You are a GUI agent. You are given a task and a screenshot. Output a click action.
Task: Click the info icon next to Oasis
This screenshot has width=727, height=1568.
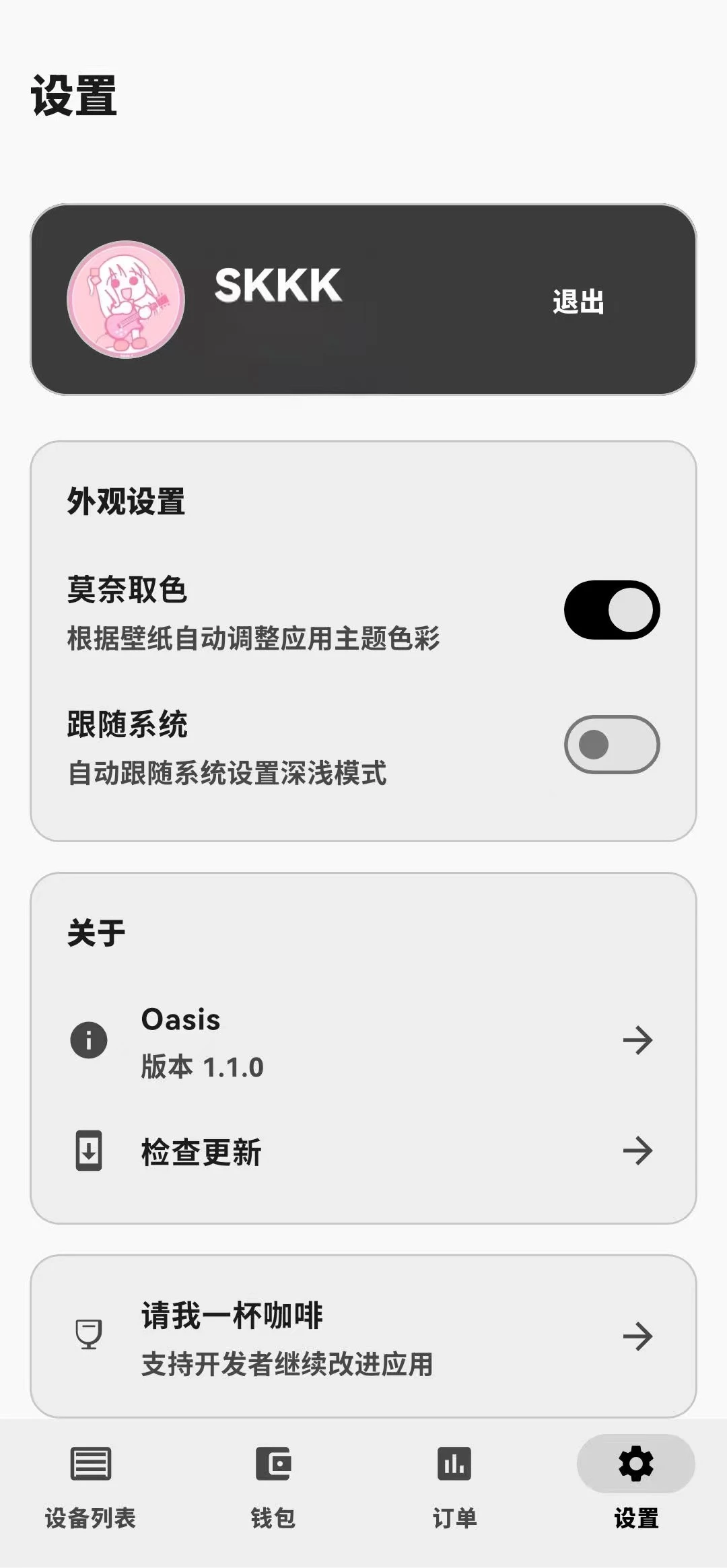[88, 1040]
